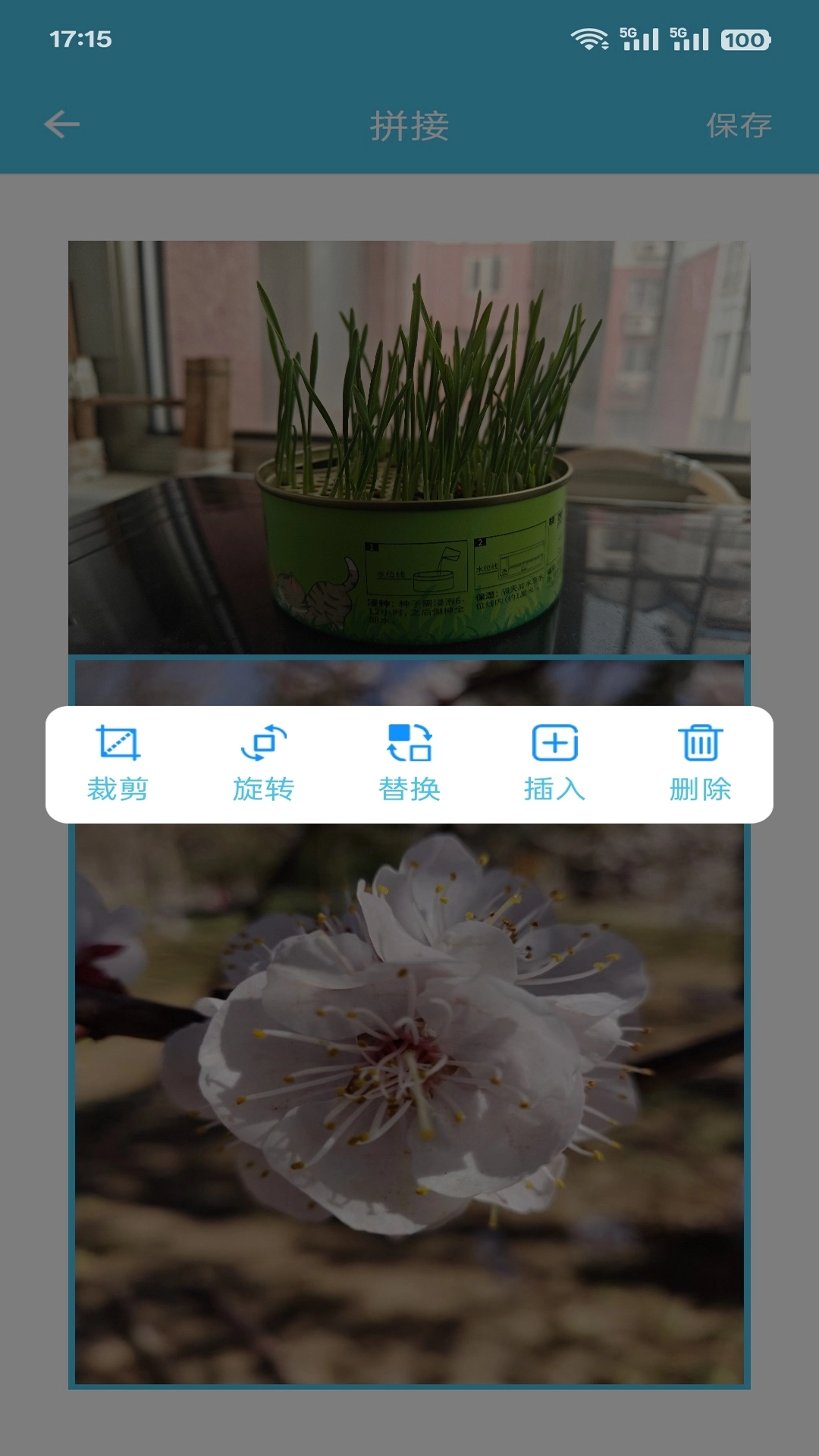Select the cat grass plant photo

coord(409,447)
